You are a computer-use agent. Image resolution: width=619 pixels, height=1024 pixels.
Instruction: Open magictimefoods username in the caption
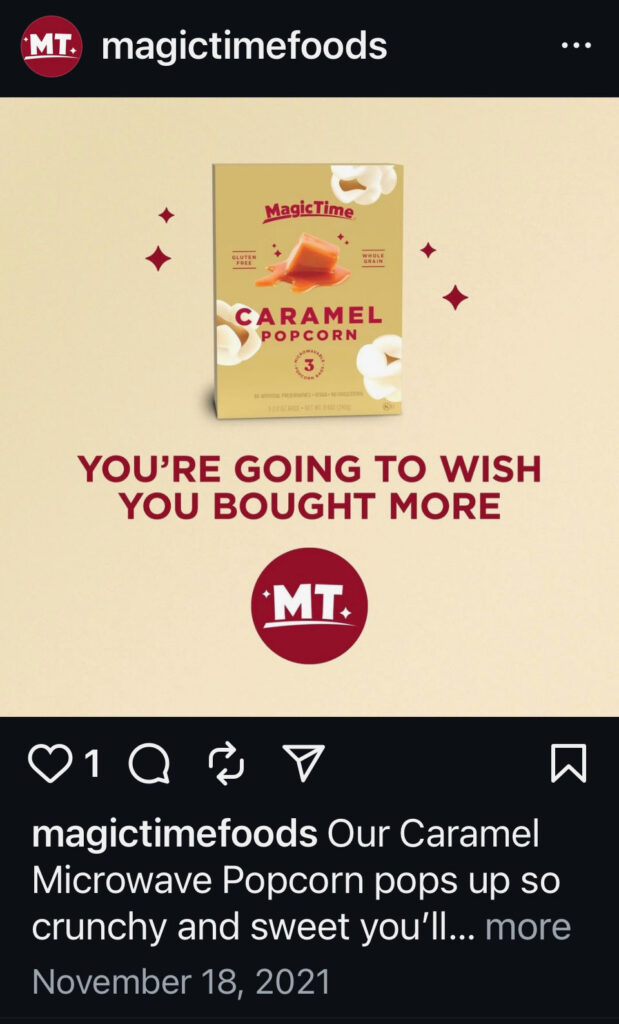[x=175, y=833]
